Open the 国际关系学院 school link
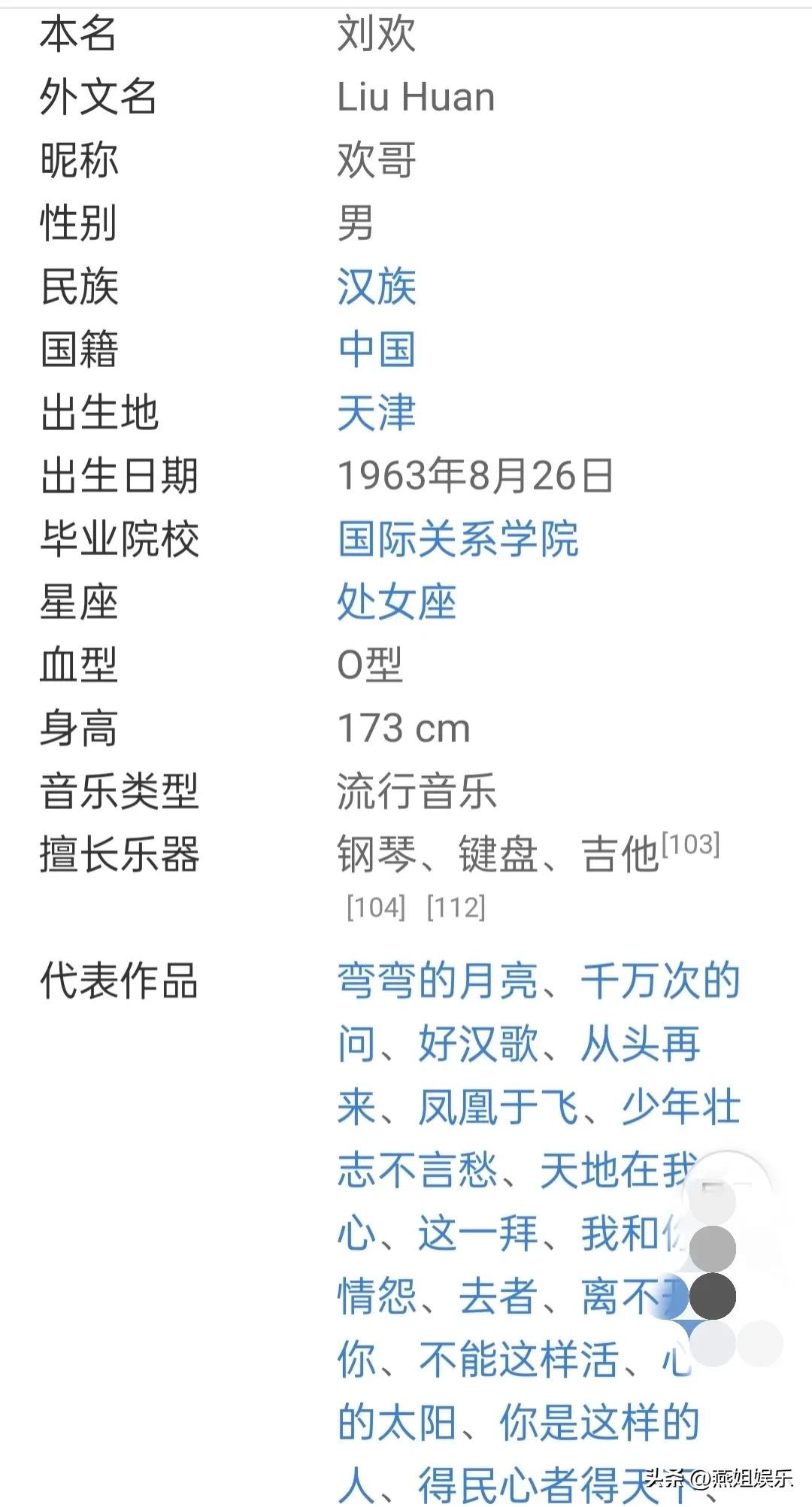Screen dimensions: 812x1507 458,539
